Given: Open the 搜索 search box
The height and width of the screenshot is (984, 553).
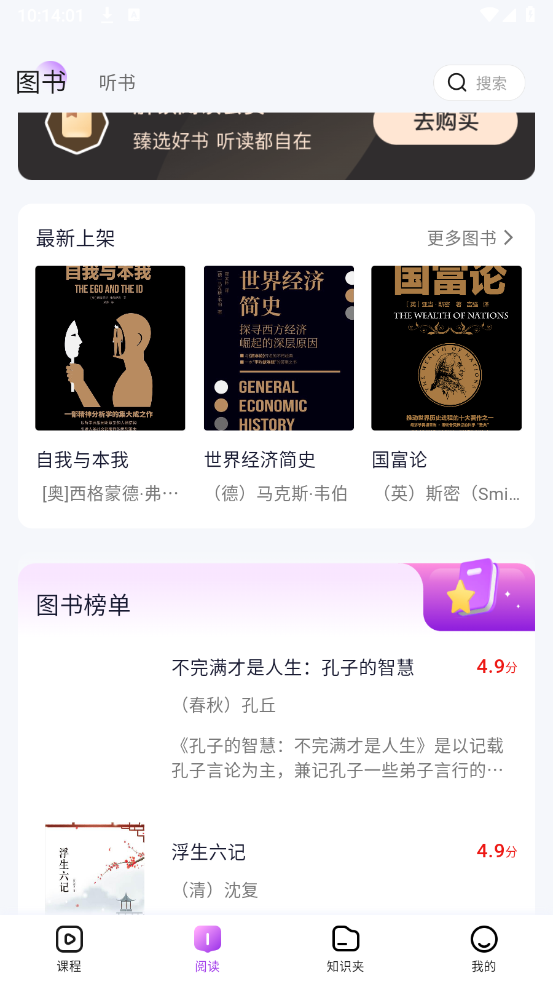Looking at the screenshot, I should click(x=479, y=83).
